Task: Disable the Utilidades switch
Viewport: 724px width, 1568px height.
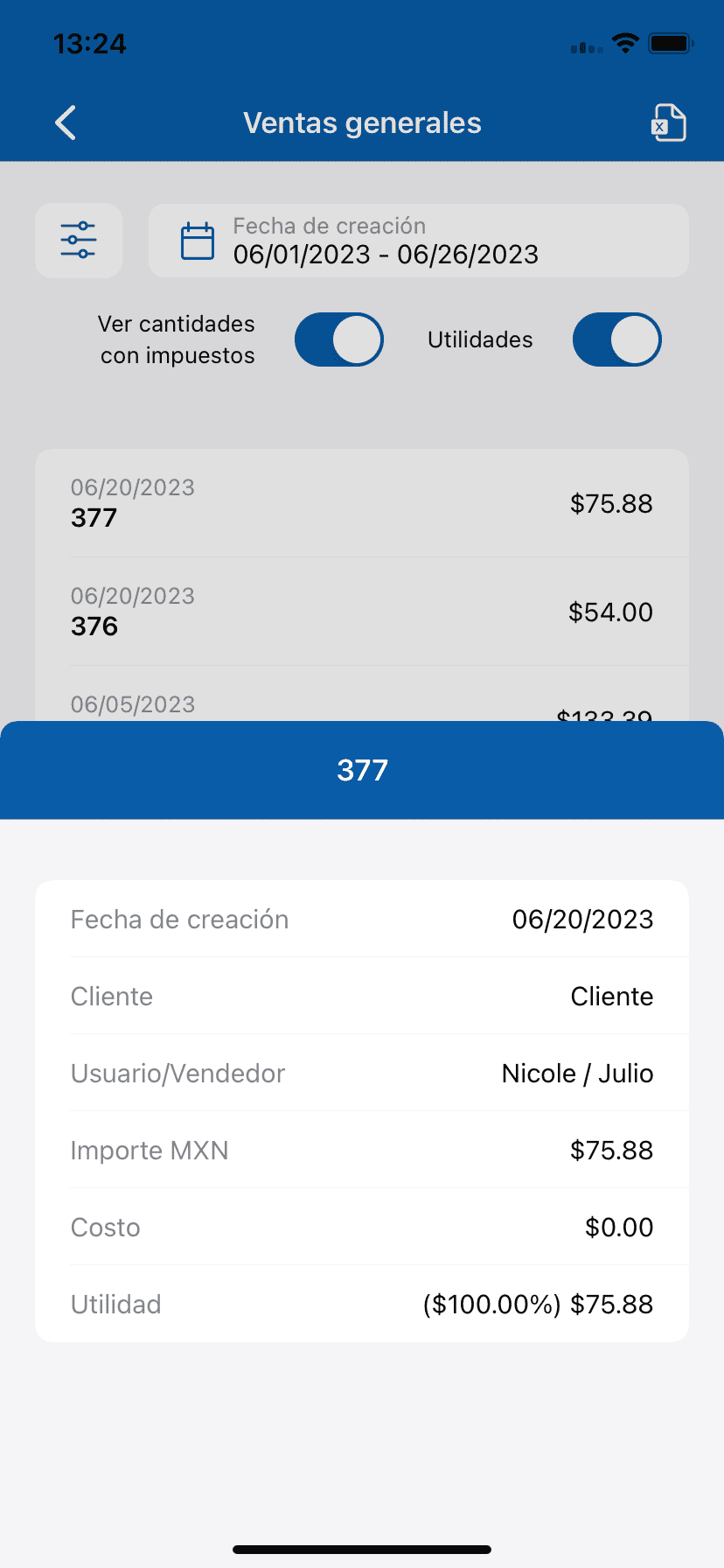Action: (x=616, y=339)
